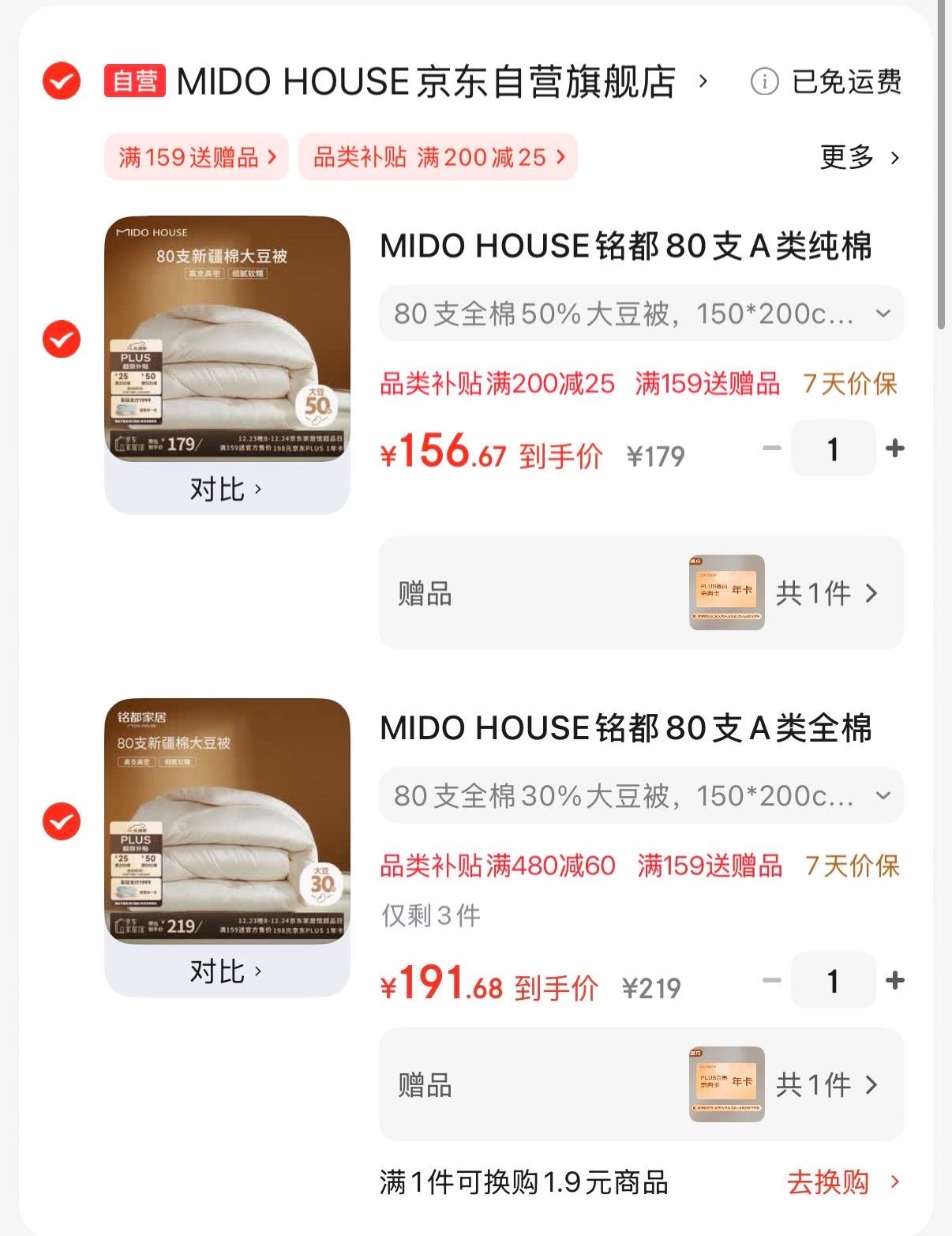Open MIDO HOUSE京东自营旗舰店 store page
This screenshot has width=952, height=1236.
tap(426, 81)
